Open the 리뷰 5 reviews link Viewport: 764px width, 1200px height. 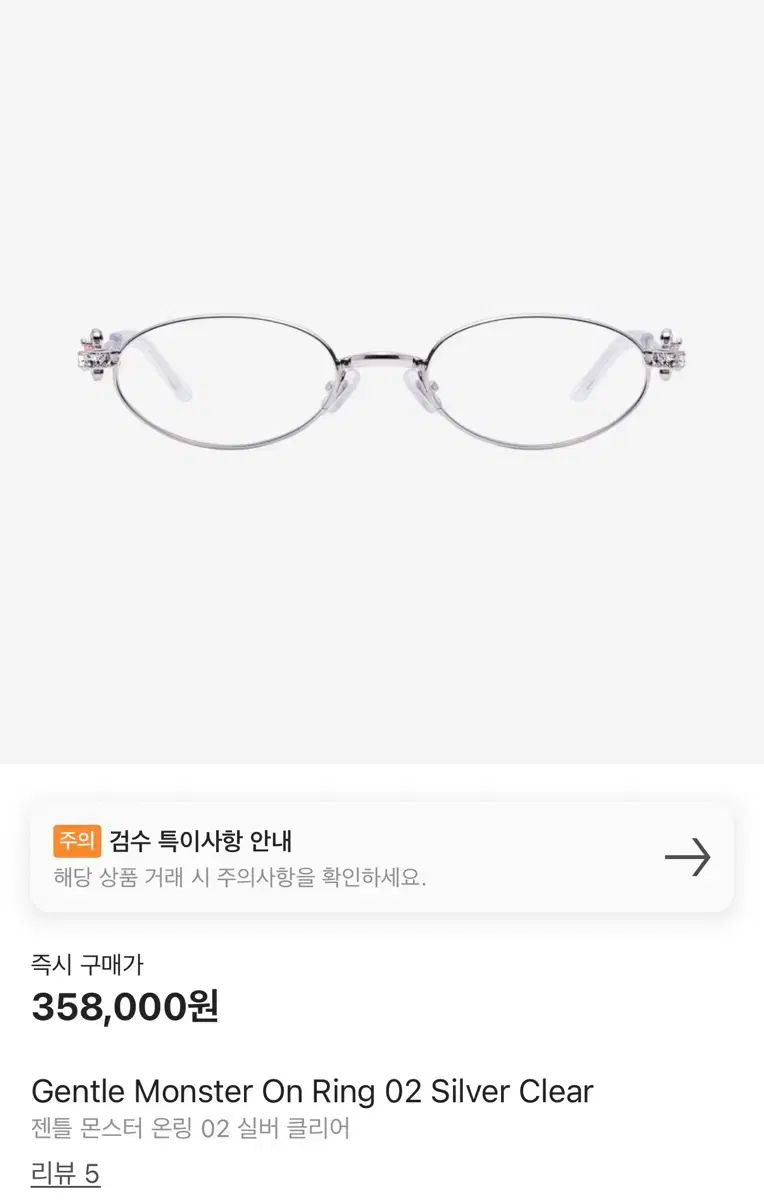(x=66, y=1173)
